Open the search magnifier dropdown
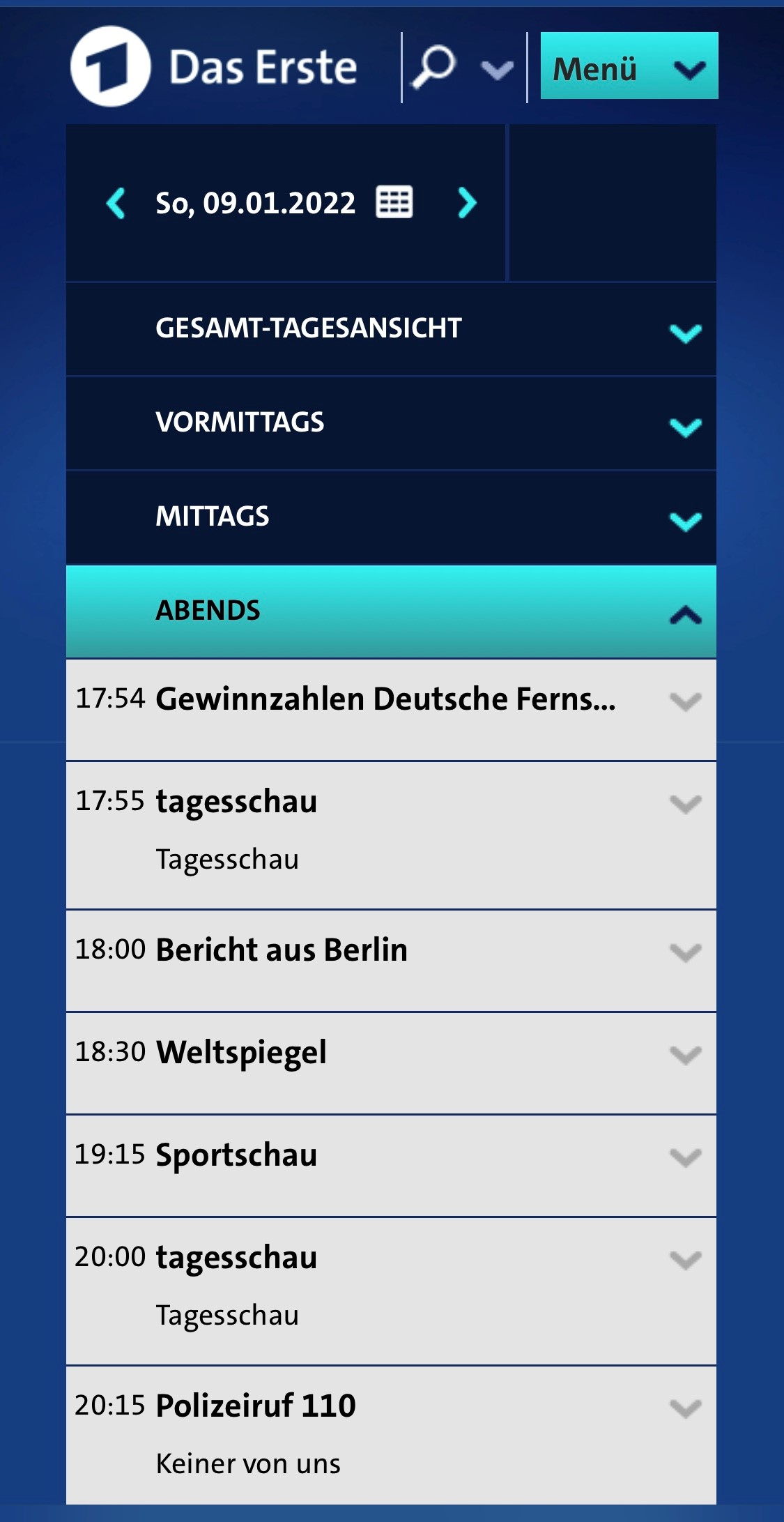 [x=463, y=68]
